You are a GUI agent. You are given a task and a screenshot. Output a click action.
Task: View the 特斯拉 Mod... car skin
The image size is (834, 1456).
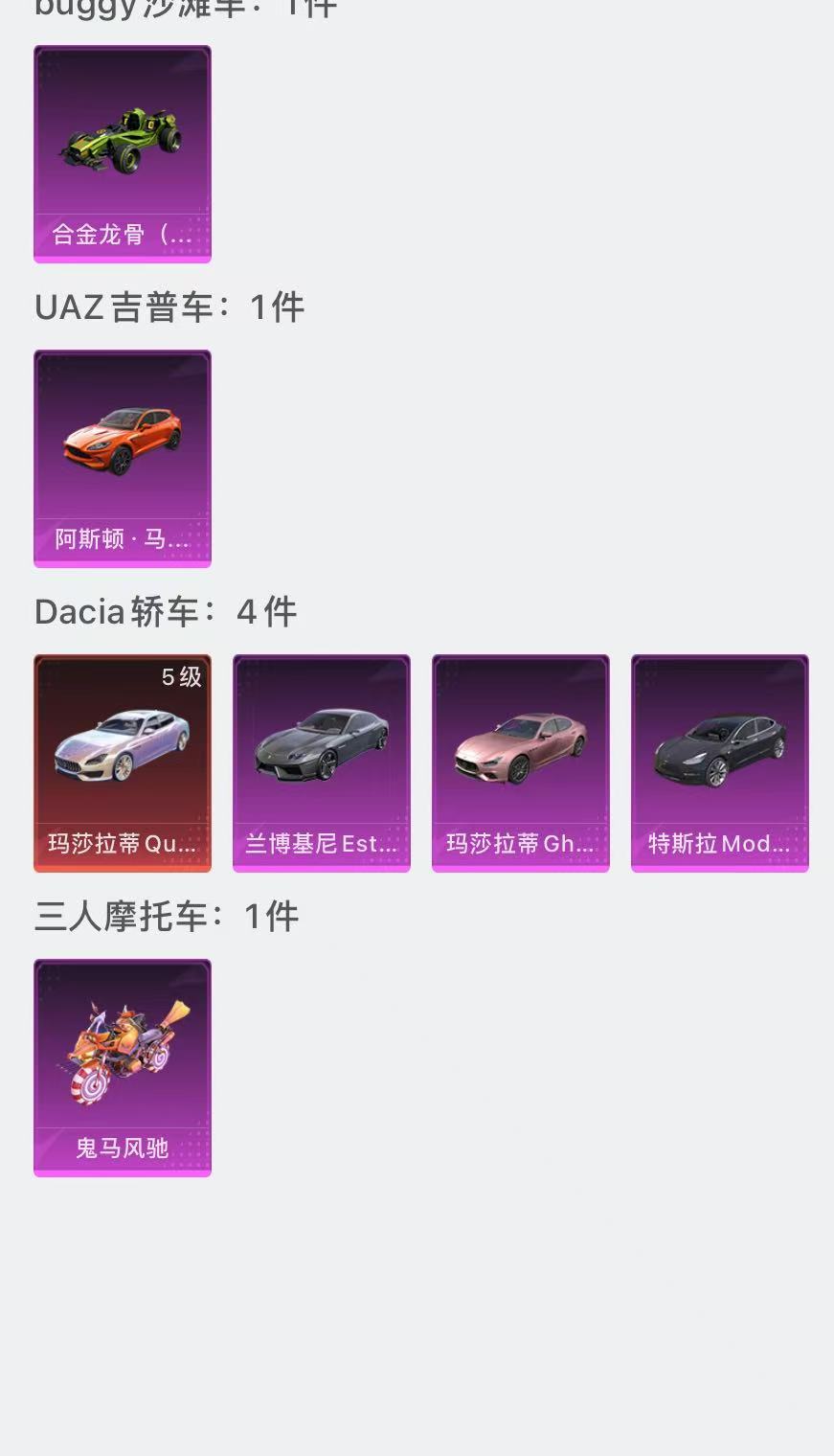tap(720, 763)
